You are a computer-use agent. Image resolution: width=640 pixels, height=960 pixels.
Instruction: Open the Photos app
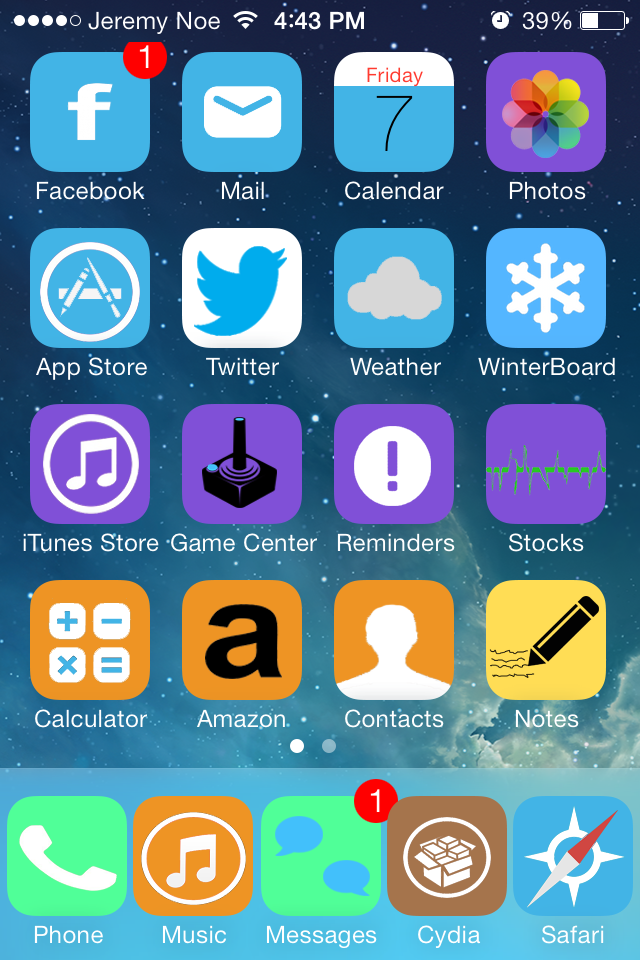click(546, 112)
